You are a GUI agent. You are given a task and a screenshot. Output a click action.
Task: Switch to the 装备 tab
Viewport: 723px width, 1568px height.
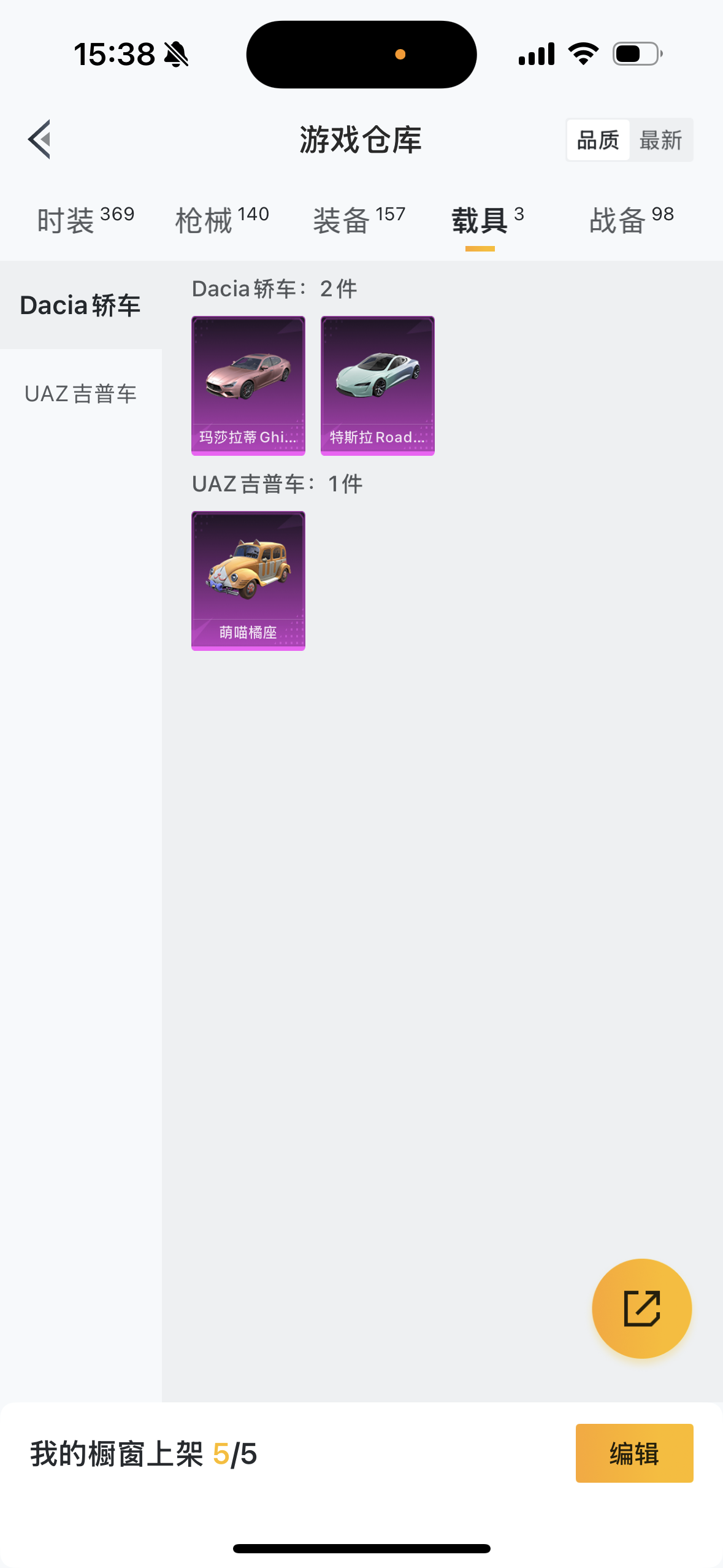[359, 220]
